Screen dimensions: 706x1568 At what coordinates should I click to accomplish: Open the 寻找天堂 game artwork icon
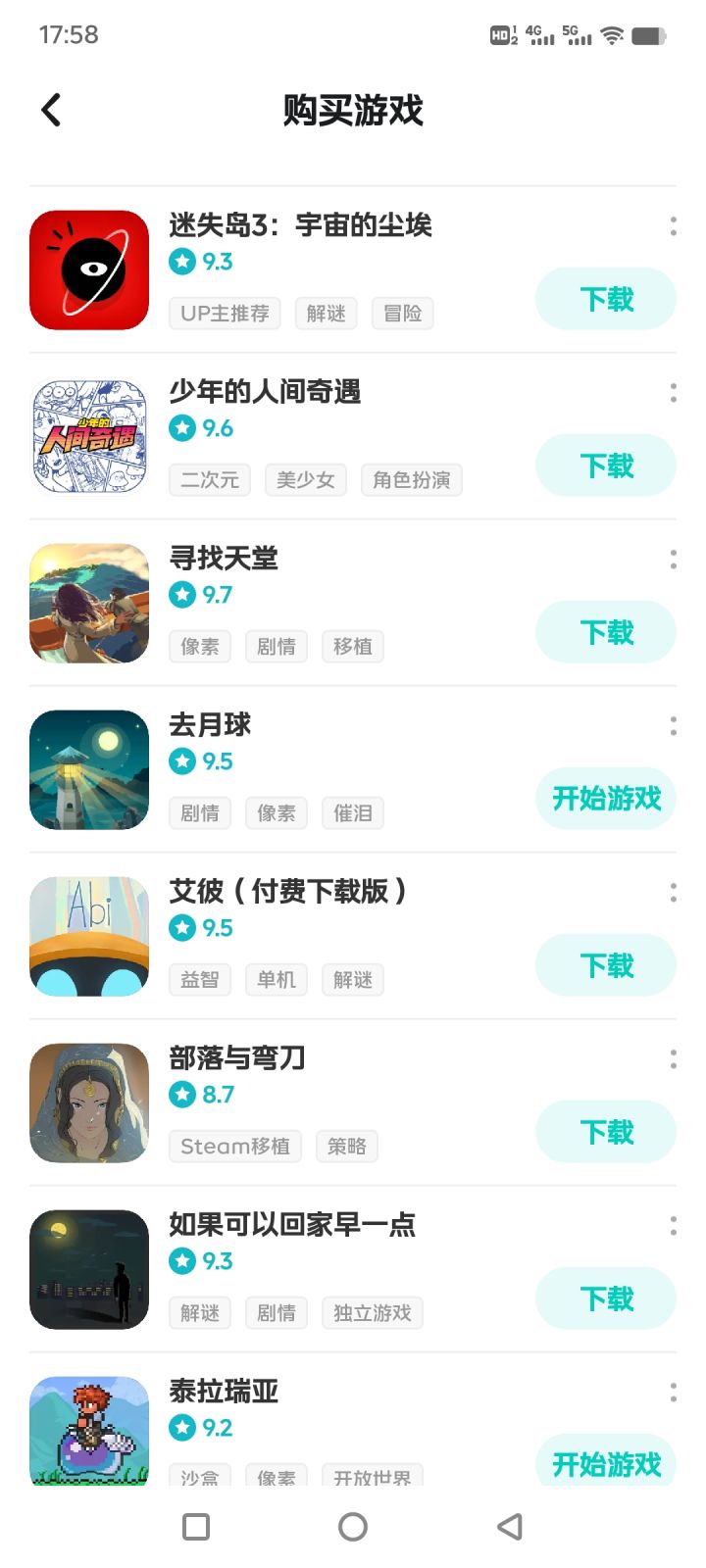88,603
